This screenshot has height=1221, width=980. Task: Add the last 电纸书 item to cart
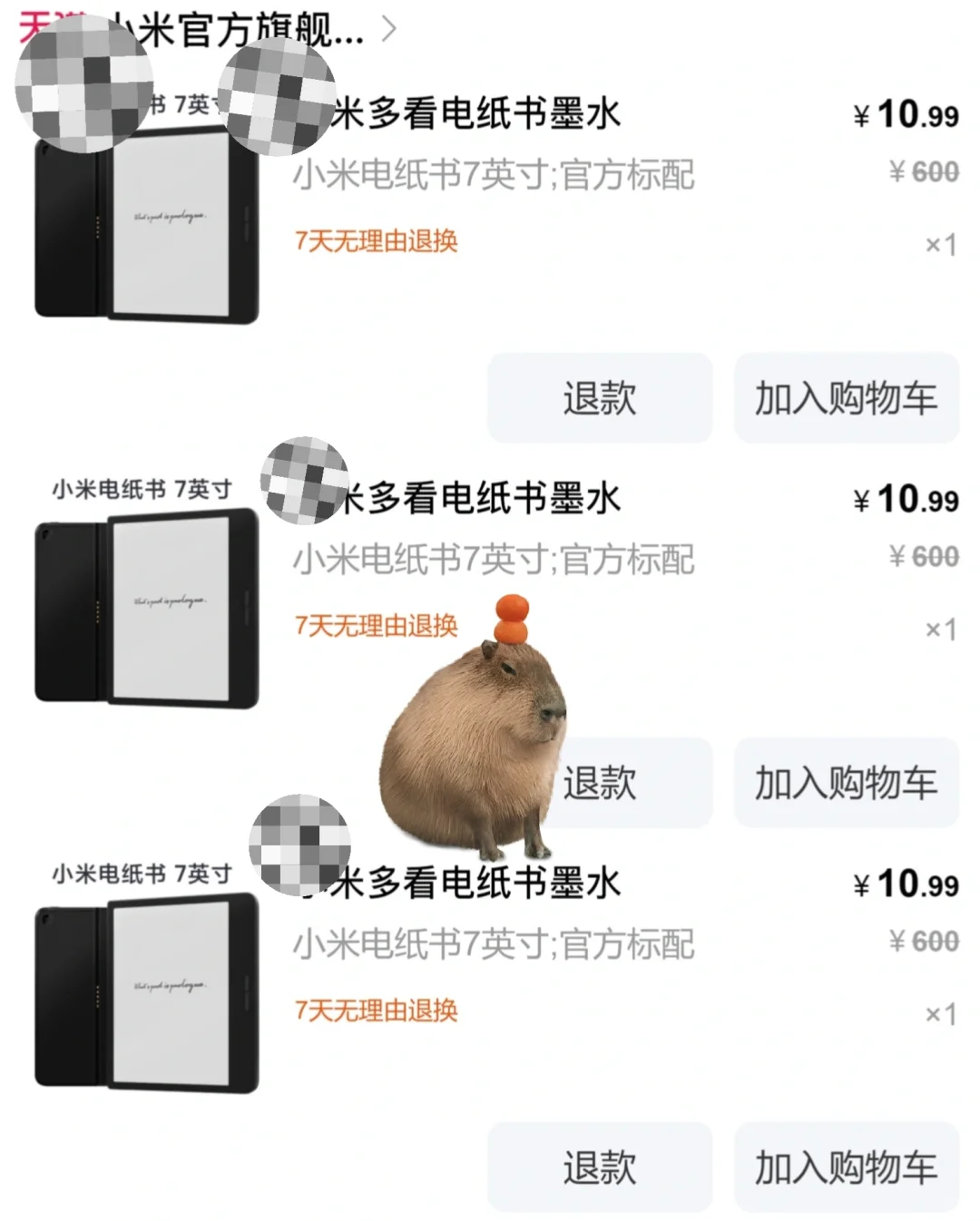(x=846, y=1167)
